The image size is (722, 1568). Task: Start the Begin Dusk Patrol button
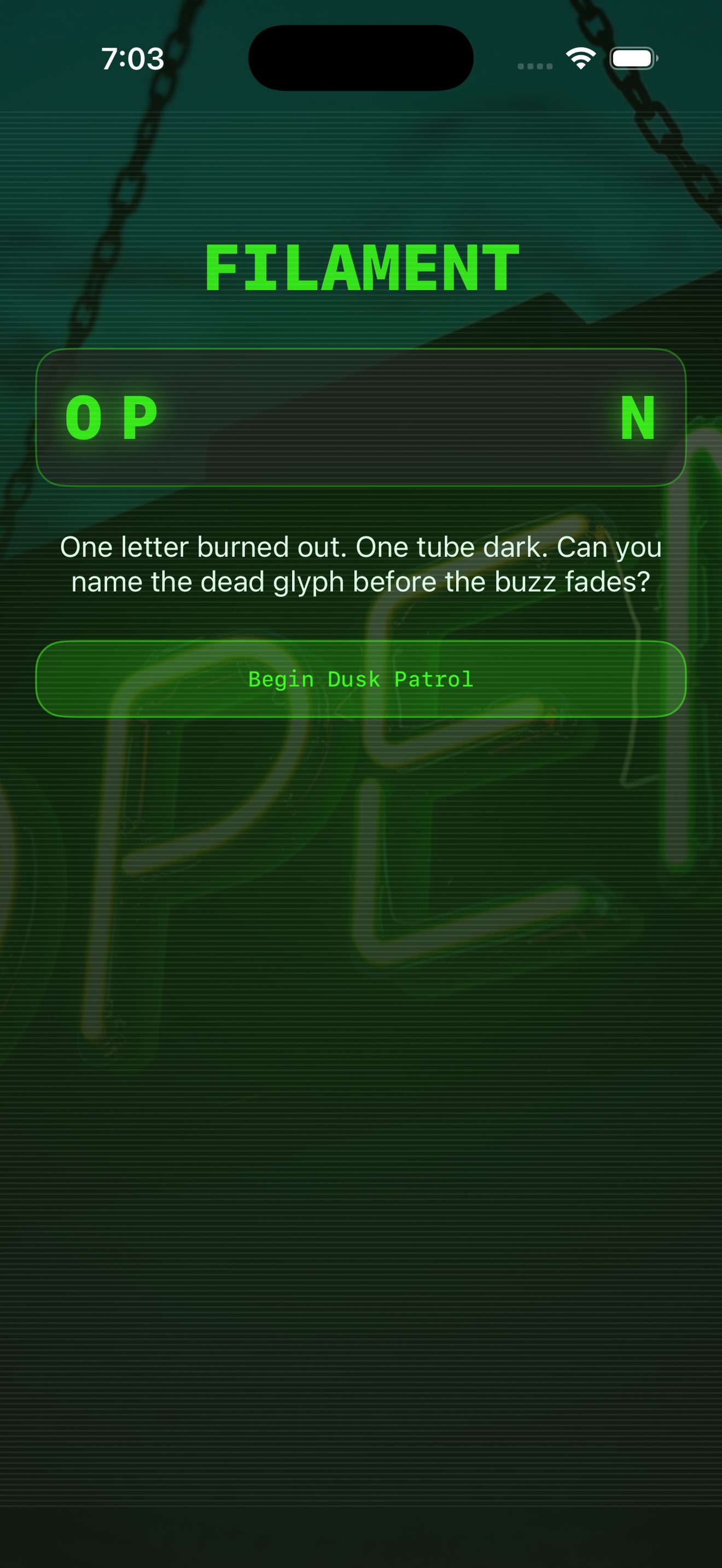[x=361, y=678]
